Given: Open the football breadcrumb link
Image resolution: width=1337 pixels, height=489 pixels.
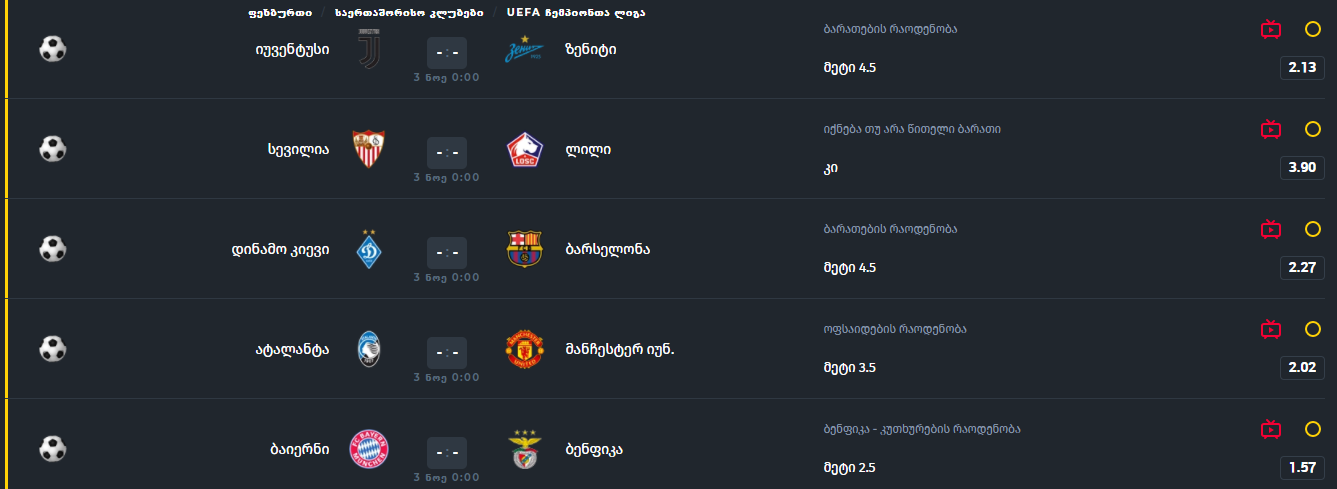Looking at the screenshot, I should pos(279,13).
